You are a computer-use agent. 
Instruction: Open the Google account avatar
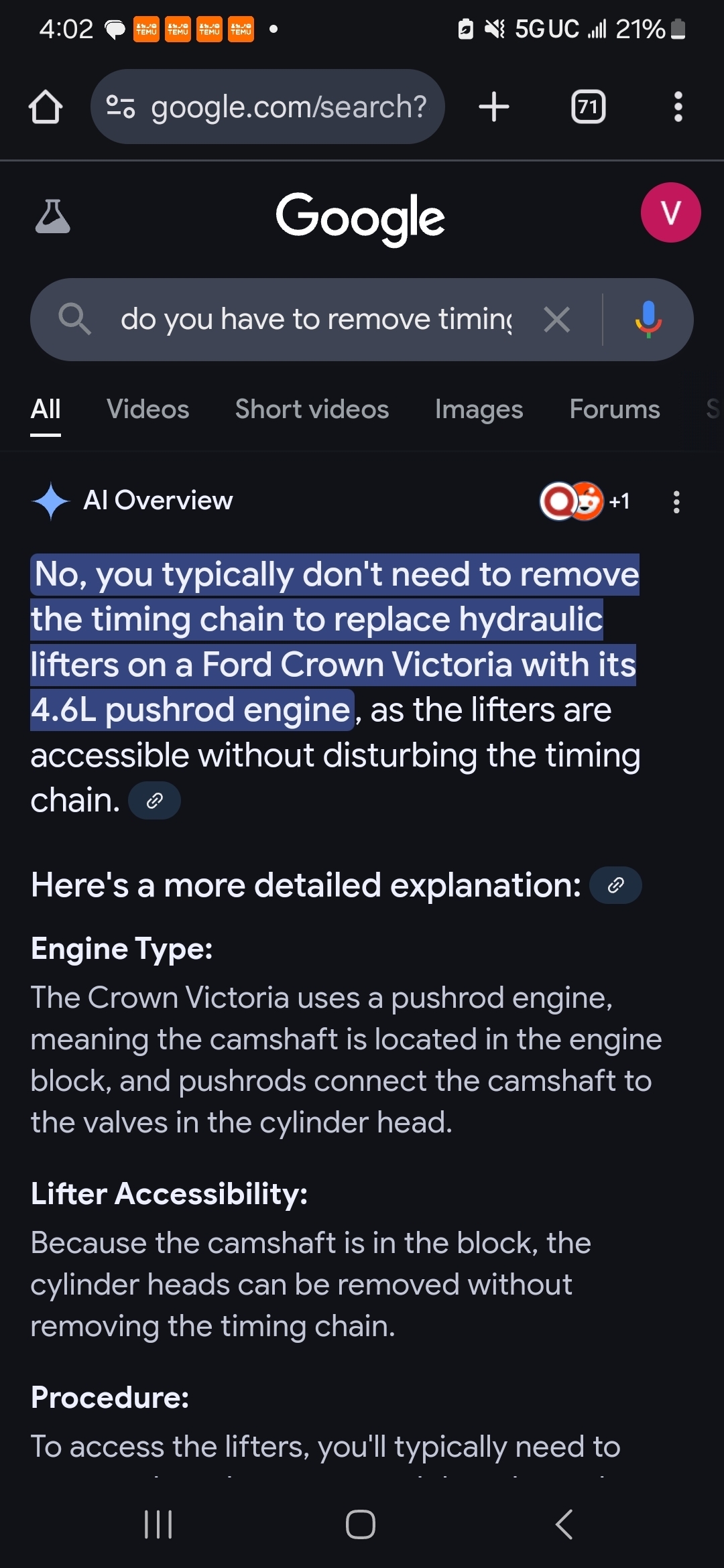670,212
